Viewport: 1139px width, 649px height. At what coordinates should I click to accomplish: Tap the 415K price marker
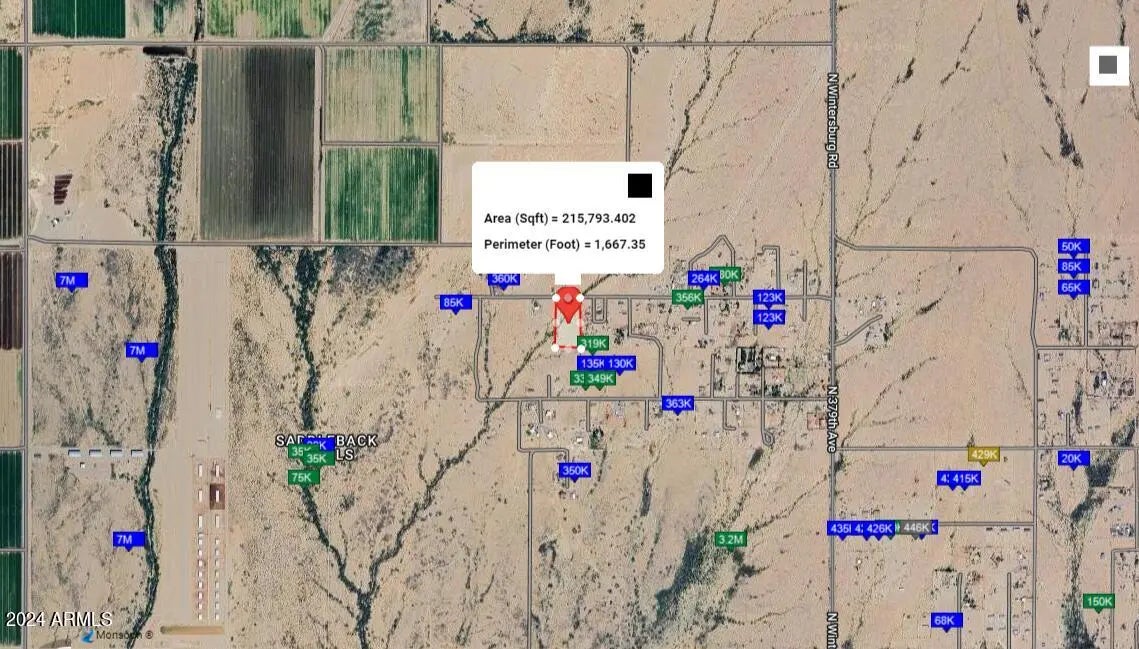[x=965, y=479]
